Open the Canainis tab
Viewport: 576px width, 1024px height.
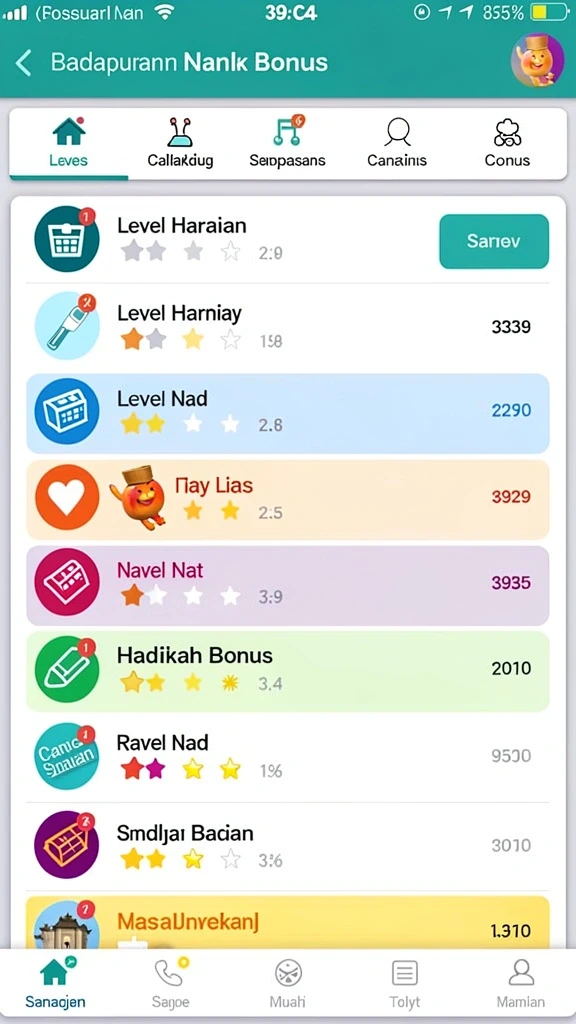pos(397,144)
